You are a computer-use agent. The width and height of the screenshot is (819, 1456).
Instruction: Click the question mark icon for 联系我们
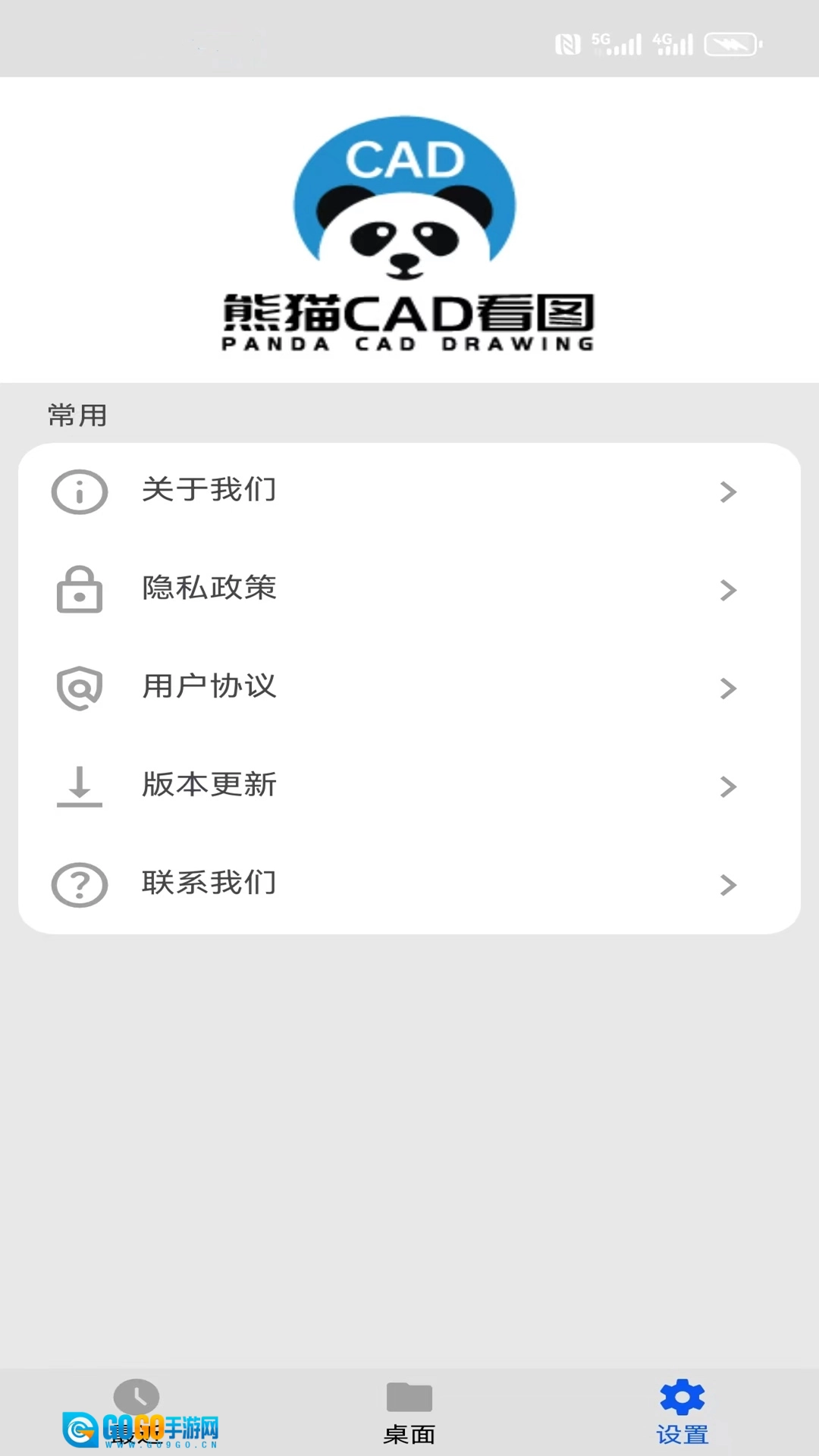(x=79, y=884)
